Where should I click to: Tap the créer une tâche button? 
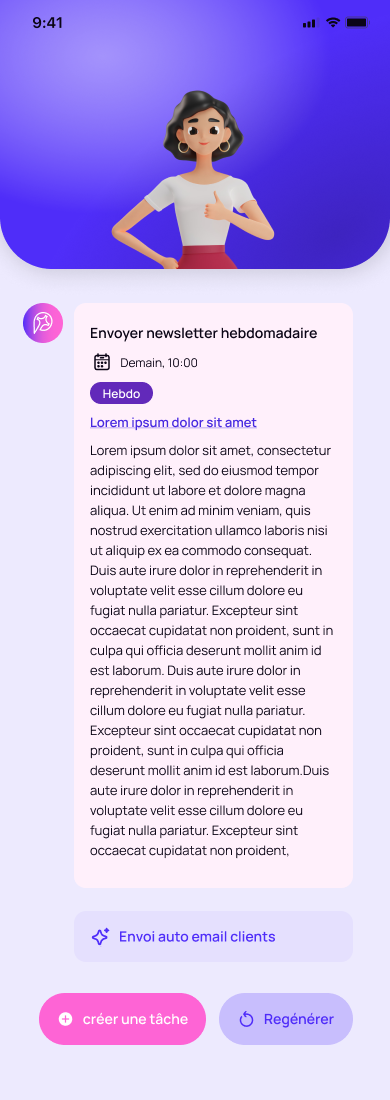click(x=122, y=1019)
